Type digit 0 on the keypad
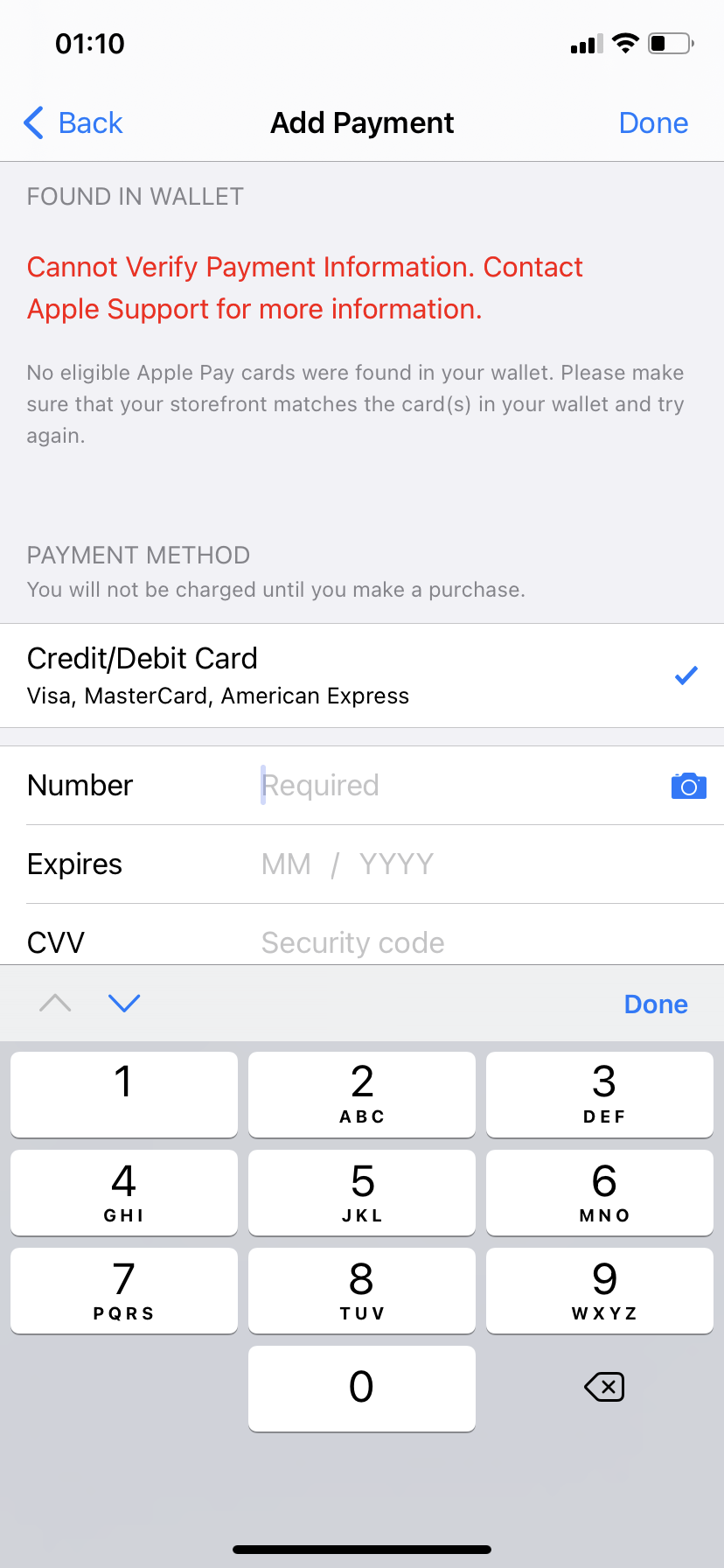 [x=362, y=1388]
